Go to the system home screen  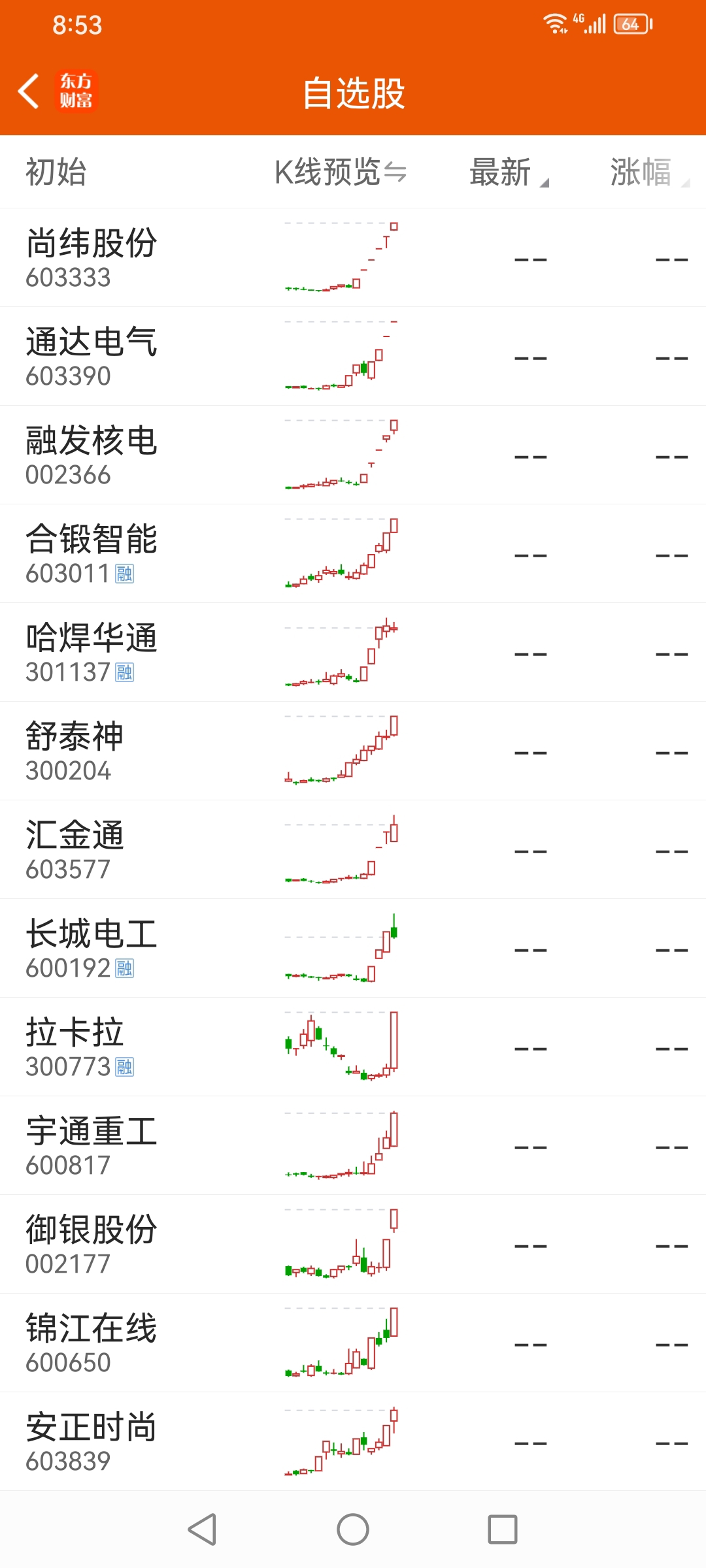point(353,1529)
